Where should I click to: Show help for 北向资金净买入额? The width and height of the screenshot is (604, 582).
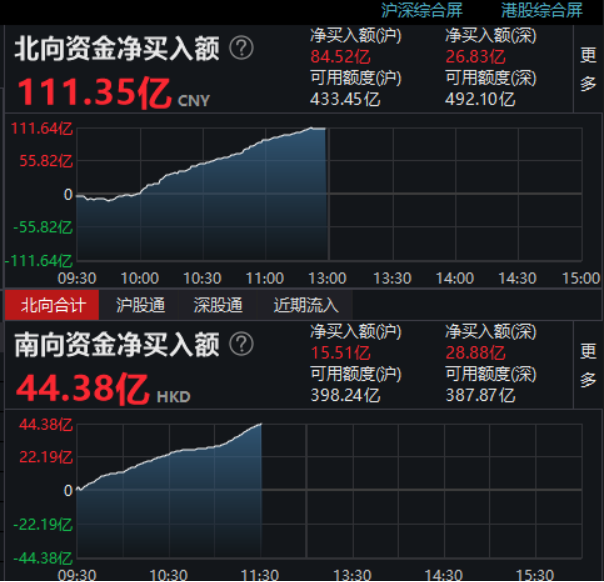241,48
